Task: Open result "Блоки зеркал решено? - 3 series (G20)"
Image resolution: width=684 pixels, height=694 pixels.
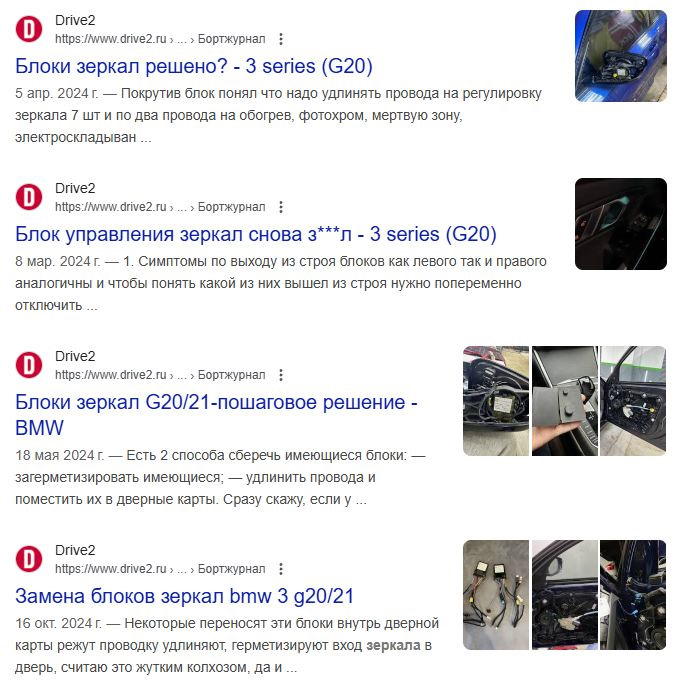Action: pos(194,67)
